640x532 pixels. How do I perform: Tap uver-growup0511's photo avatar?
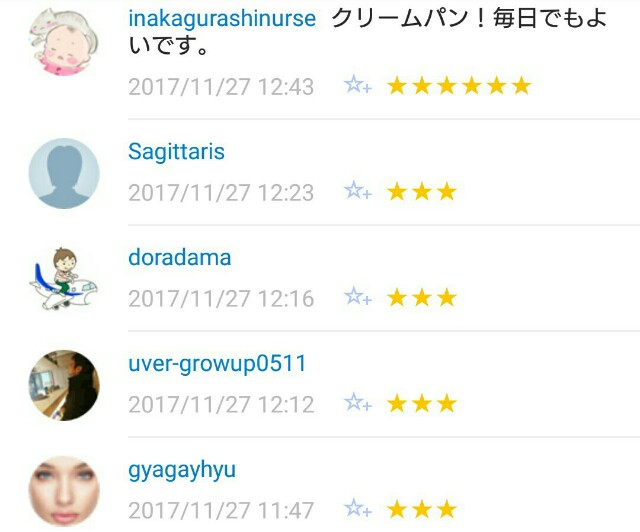(63, 385)
